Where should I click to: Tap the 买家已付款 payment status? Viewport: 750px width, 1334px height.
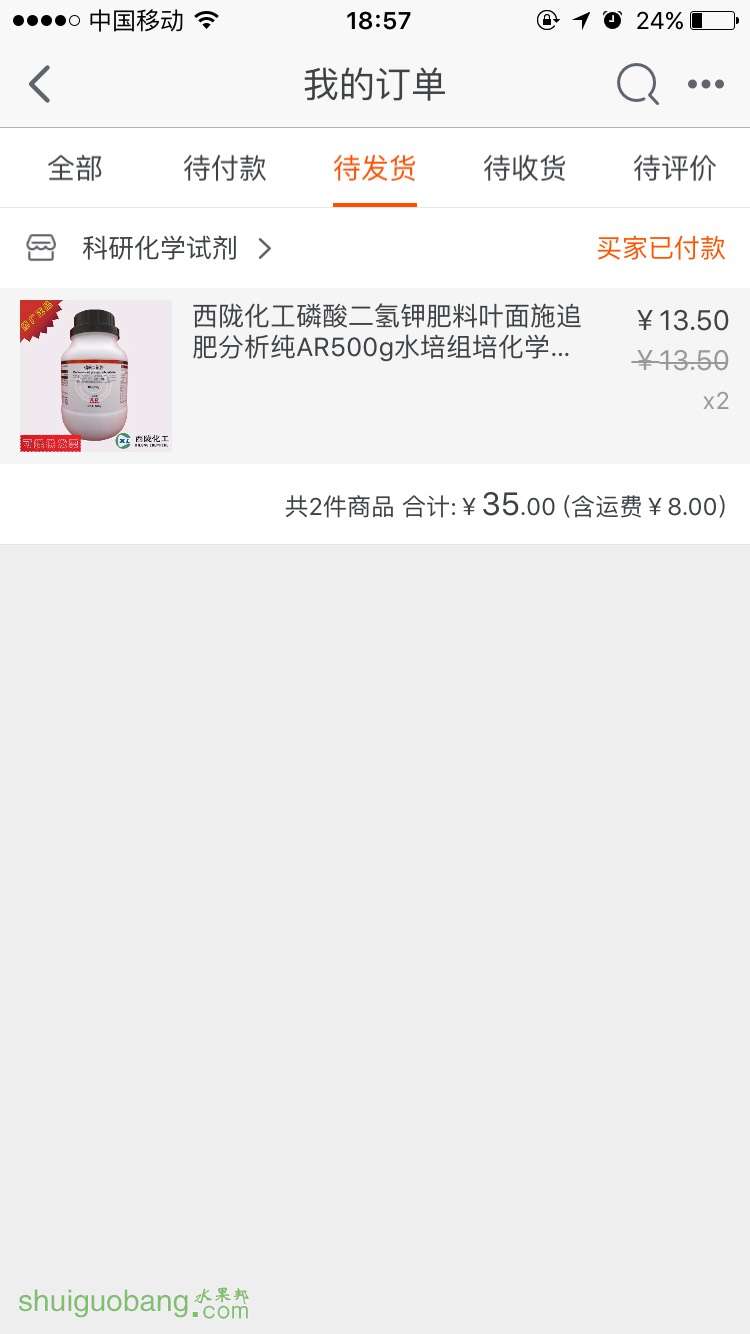660,247
